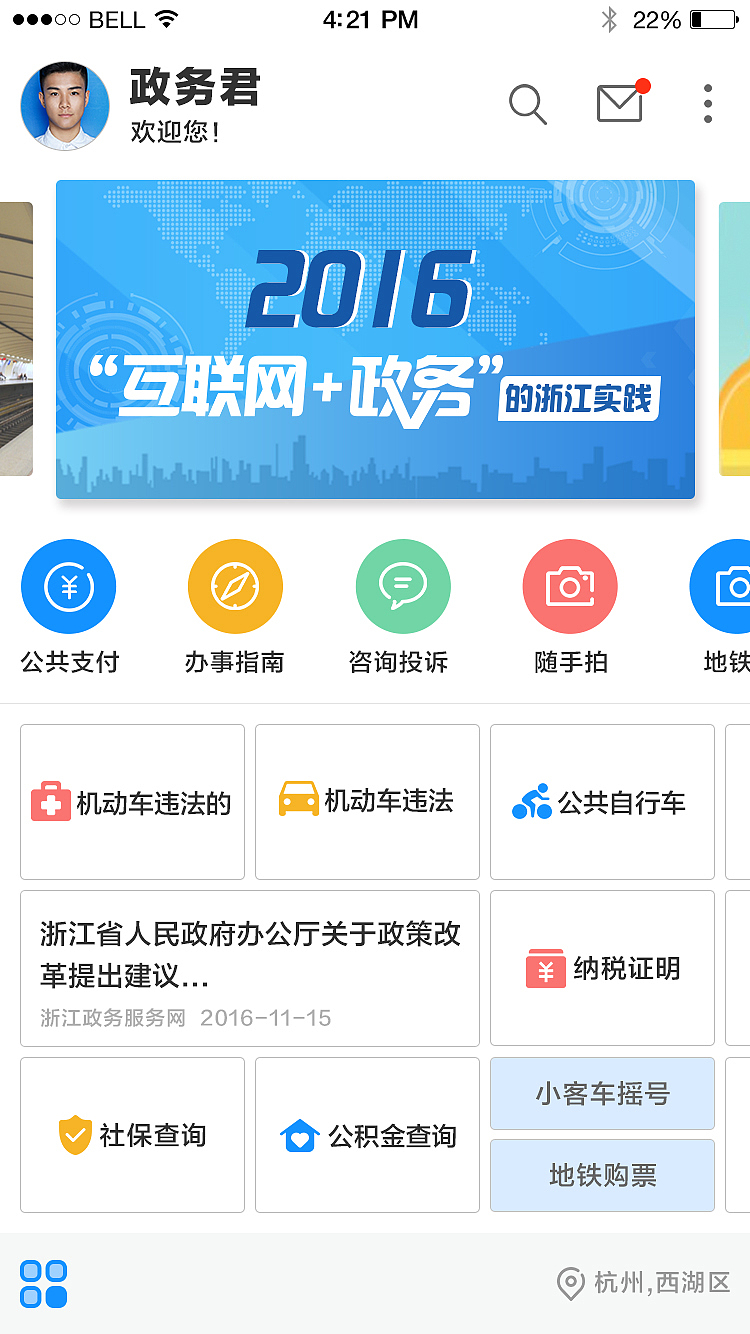The image size is (750, 1334).
Task: Open the 咨询投诉 chat bubble icon
Action: click(x=403, y=586)
